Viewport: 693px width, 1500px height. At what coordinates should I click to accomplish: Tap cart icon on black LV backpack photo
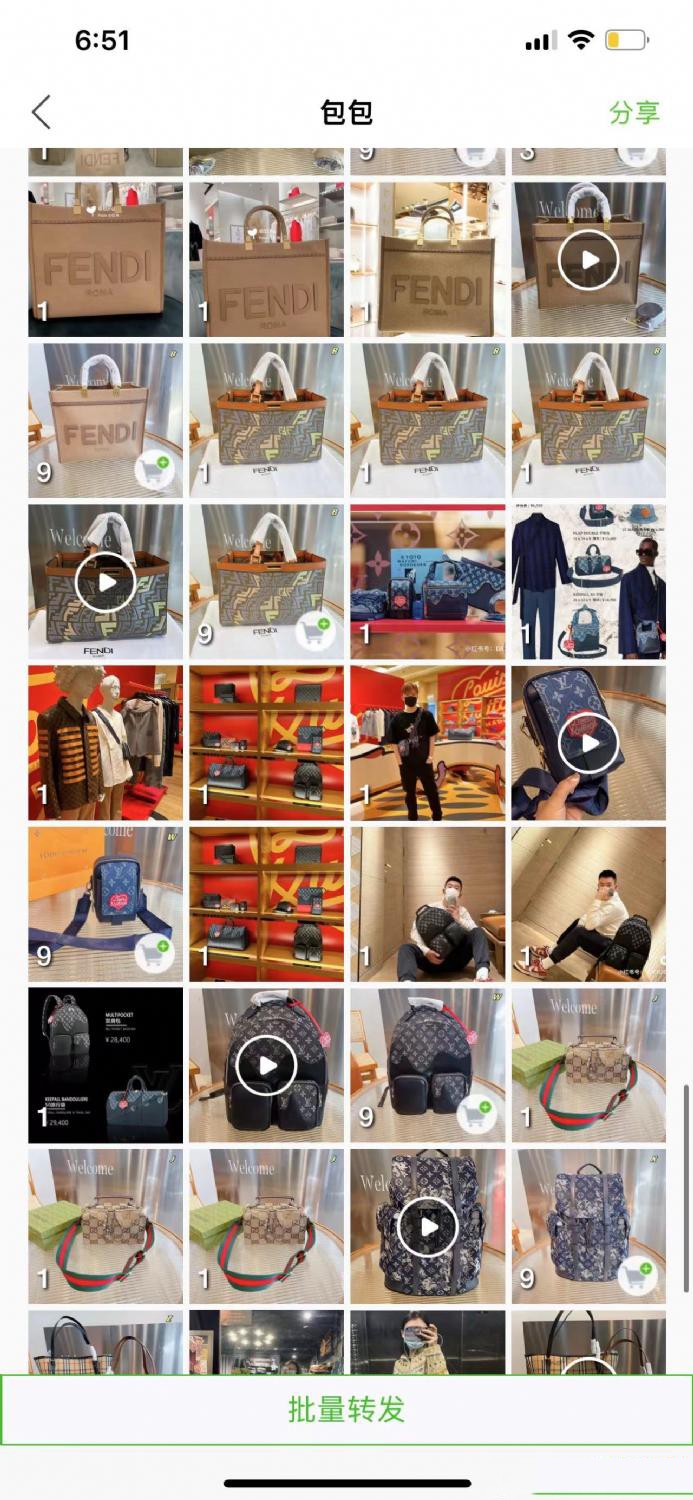[x=476, y=1113]
